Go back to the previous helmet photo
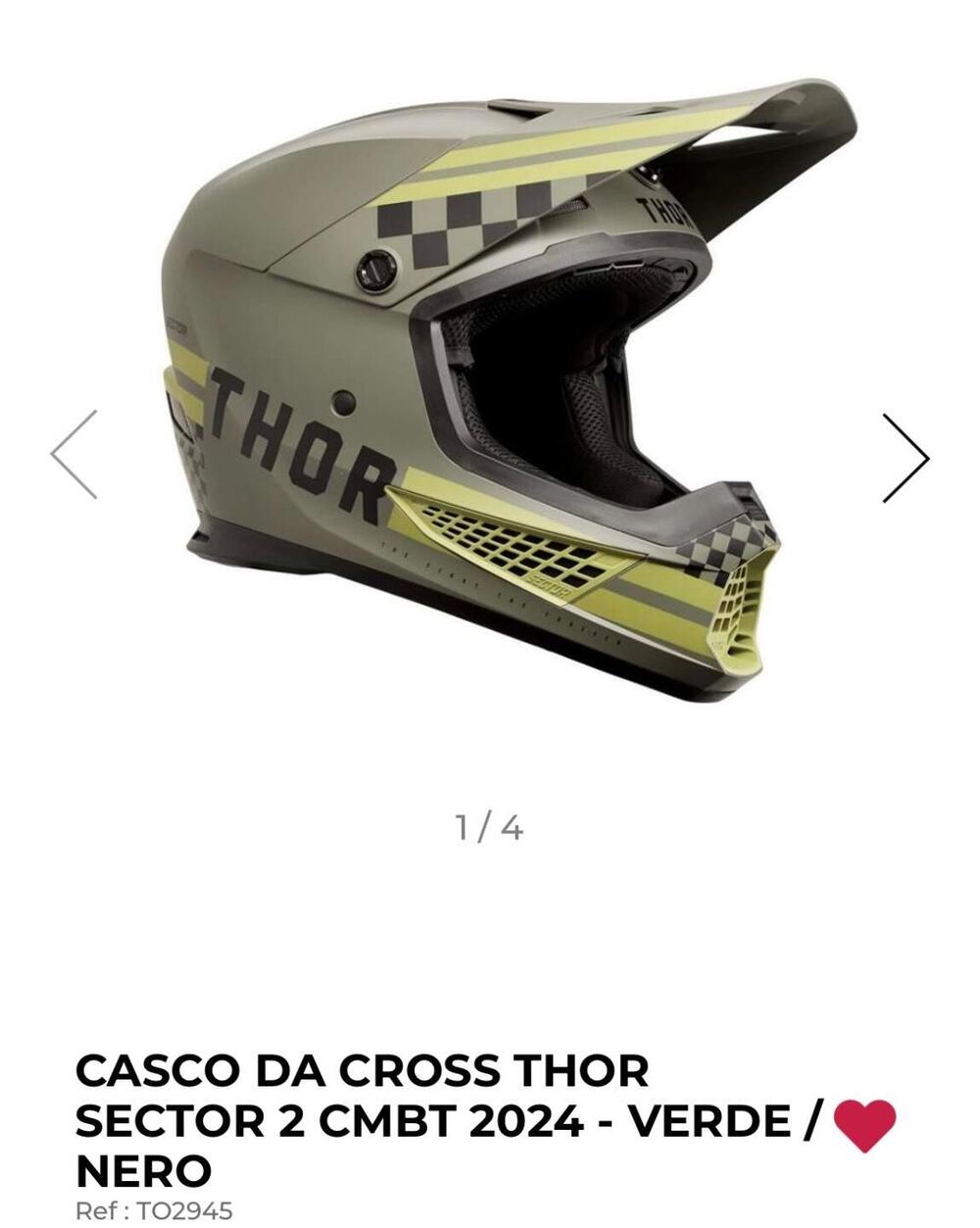 click(74, 454)
